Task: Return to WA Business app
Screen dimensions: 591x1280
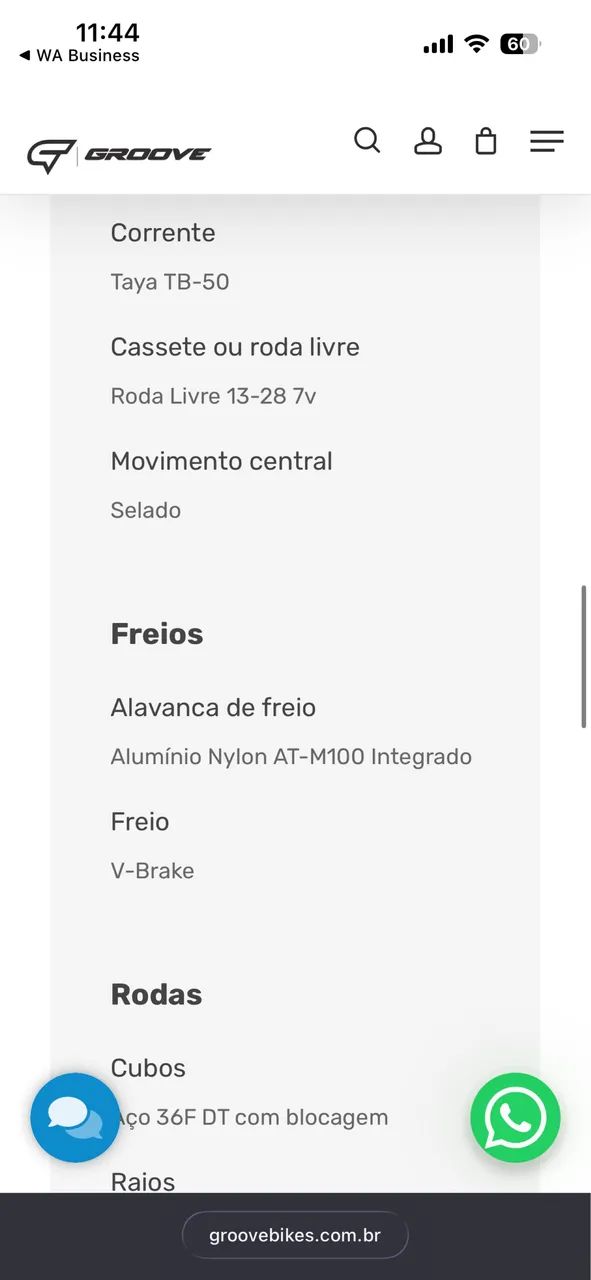Action: [x=79, y=56]
